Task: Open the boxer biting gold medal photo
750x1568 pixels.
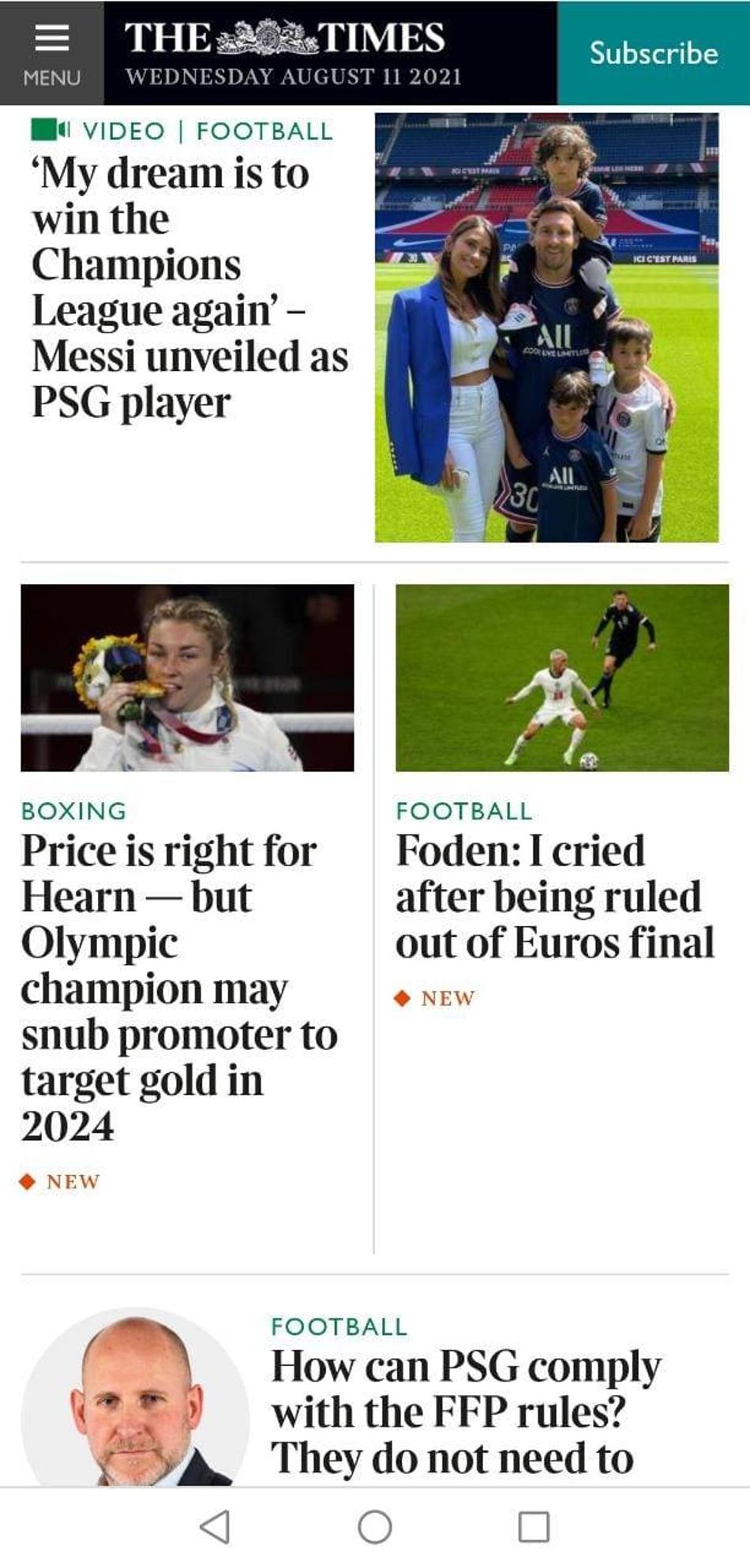Action: coord(187,677)
